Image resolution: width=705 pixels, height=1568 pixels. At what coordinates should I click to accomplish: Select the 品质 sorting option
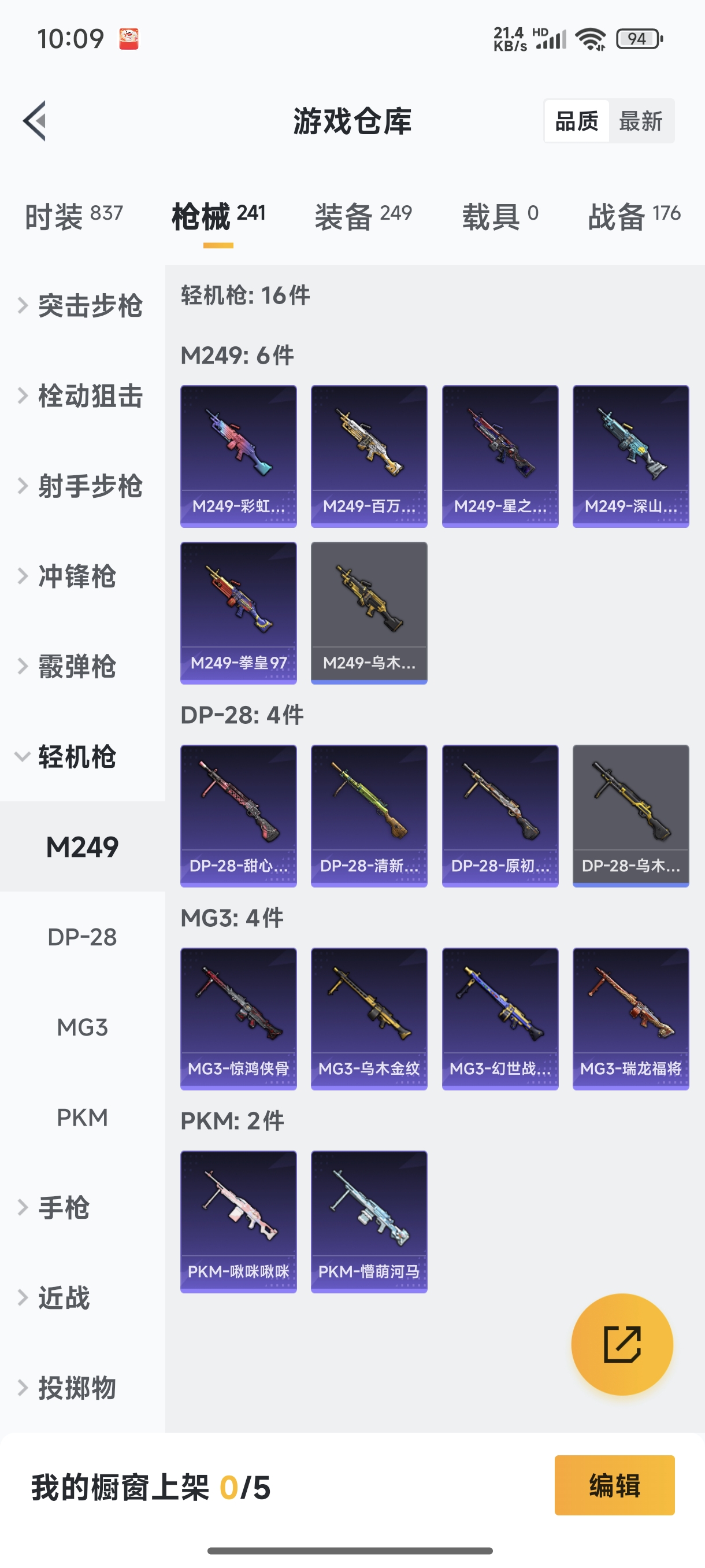click(x=576, y=121)
